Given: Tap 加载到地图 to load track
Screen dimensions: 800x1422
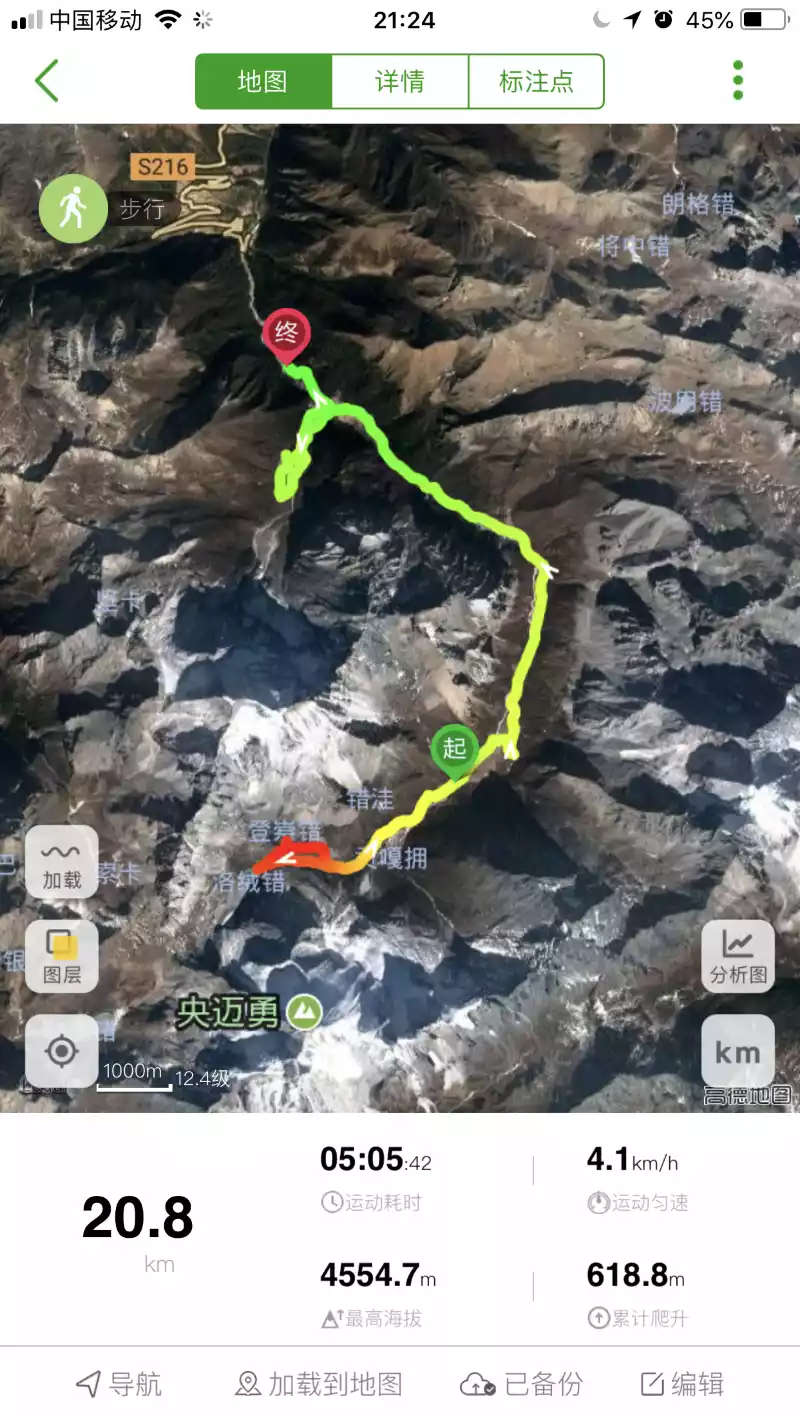Looking at the screenshot, I should [319, 1384].
